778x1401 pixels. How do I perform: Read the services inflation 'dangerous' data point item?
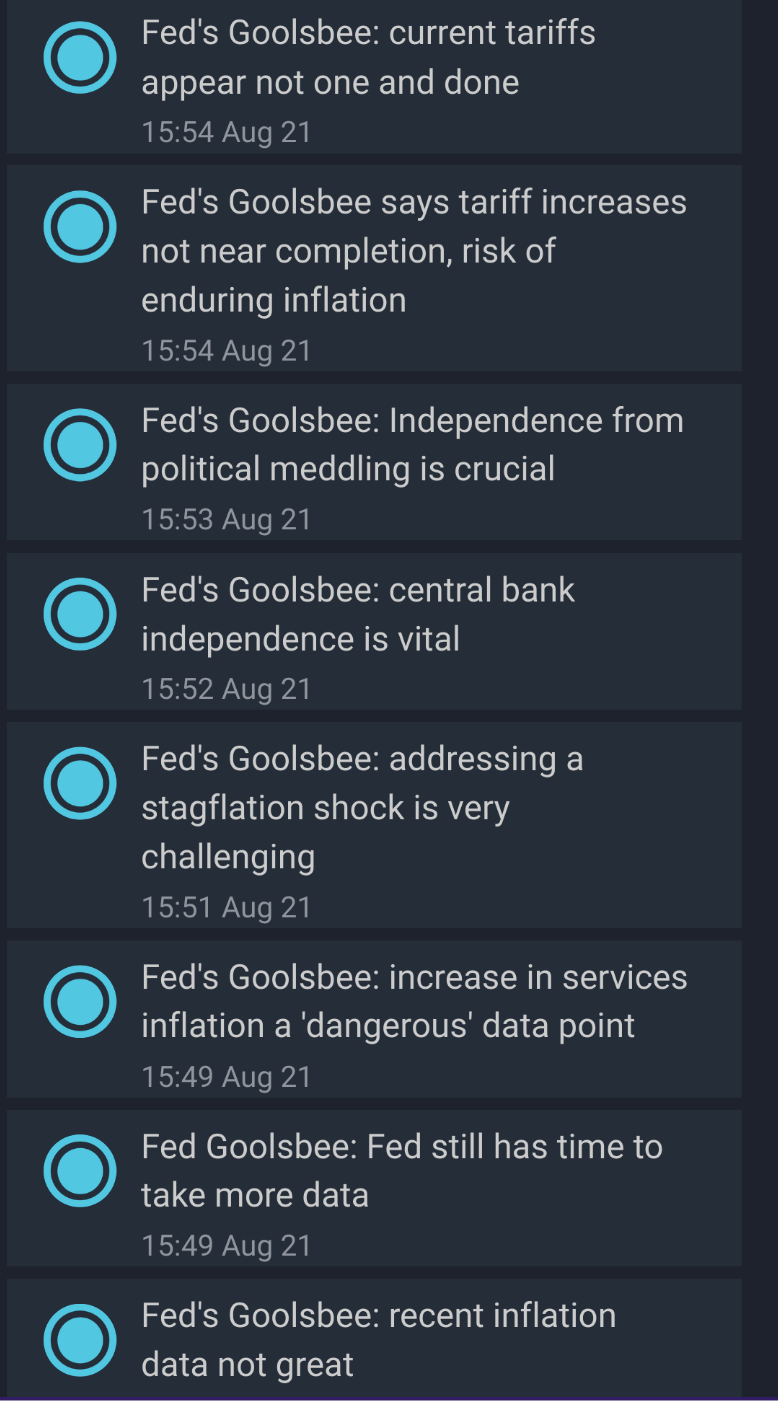pos(413,1001)
